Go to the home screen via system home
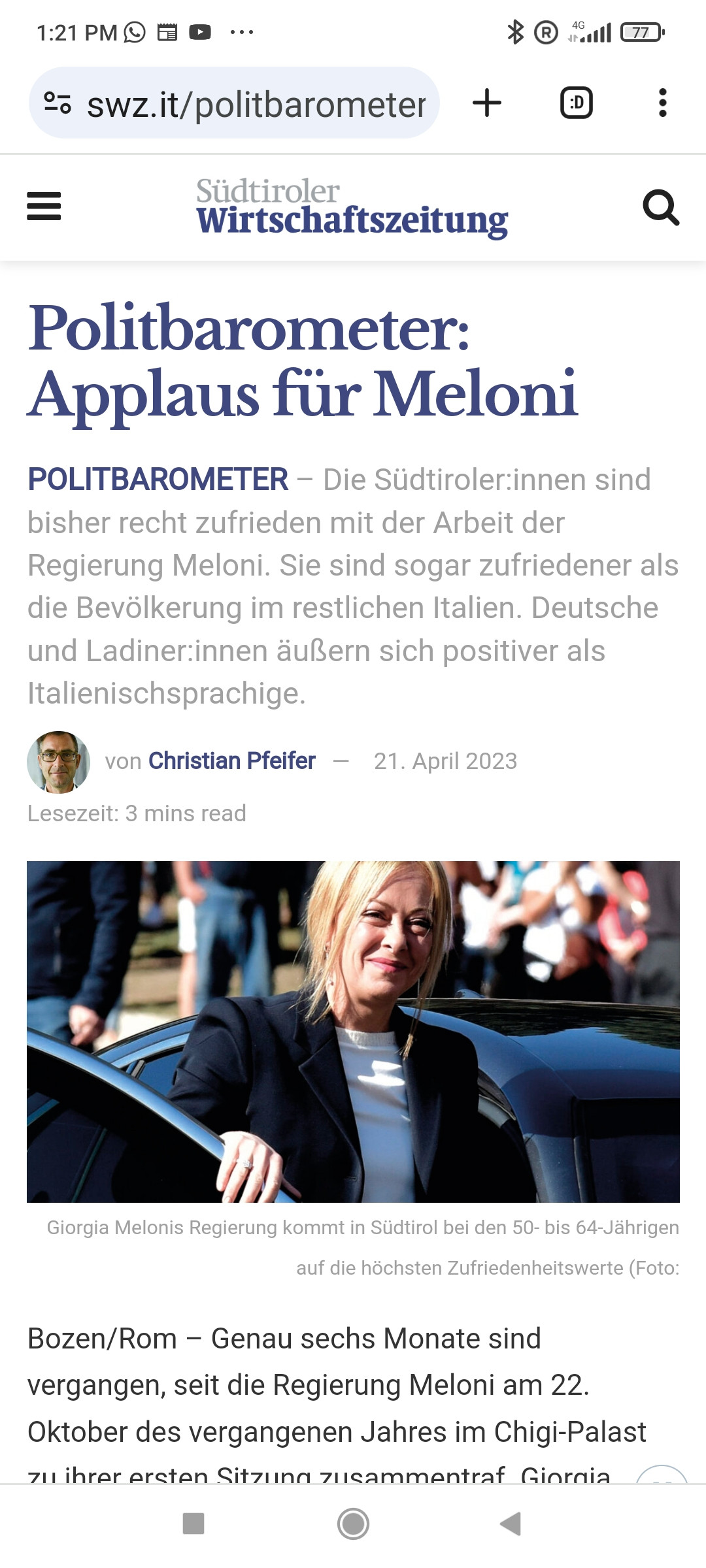Screen dimensions: 706x1568 click(353, 1524)
